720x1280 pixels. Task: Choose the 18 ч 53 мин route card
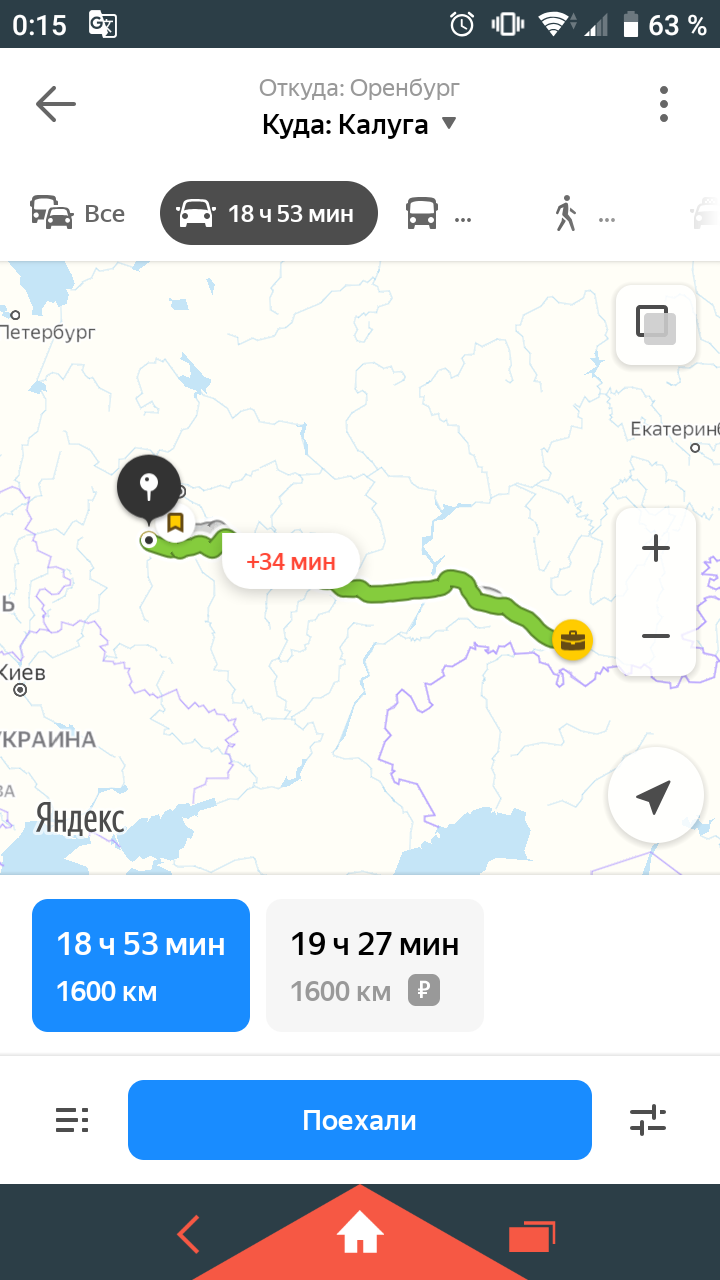click(x=141, y=965)
